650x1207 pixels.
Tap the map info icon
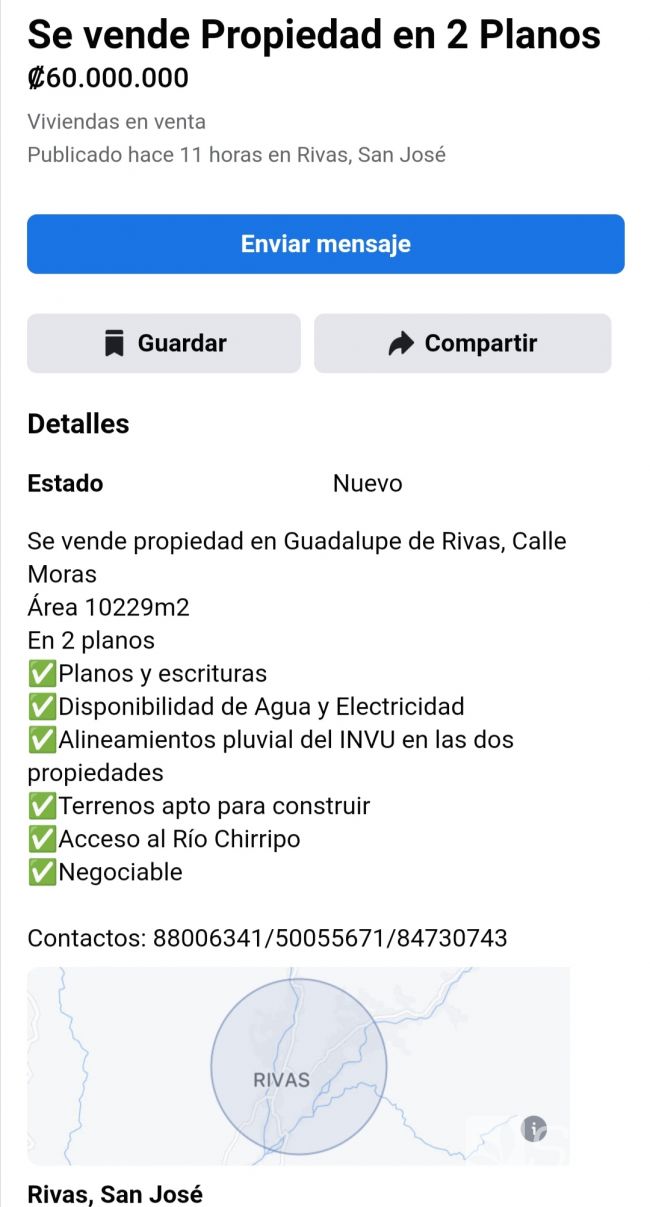[x=534, y=1129]
